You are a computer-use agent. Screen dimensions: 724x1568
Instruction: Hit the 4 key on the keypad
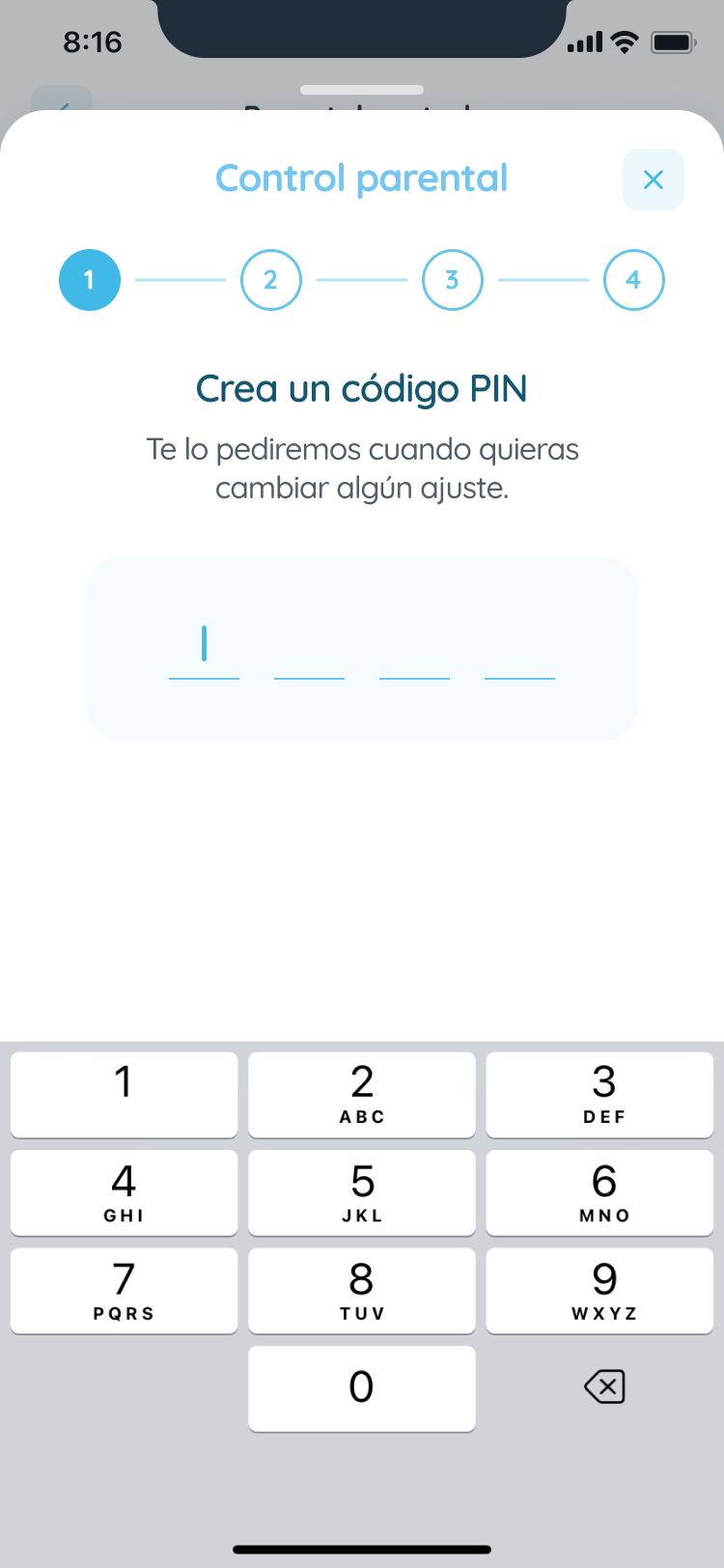click(x=124, y=1192)
